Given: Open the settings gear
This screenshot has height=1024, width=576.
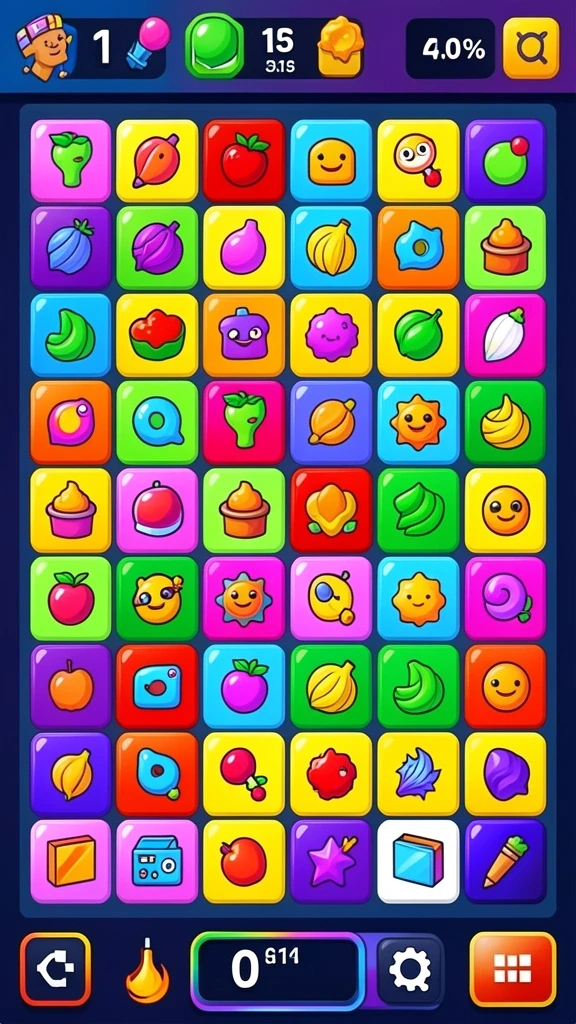Looking at the screenshot, I should [410, 970].
